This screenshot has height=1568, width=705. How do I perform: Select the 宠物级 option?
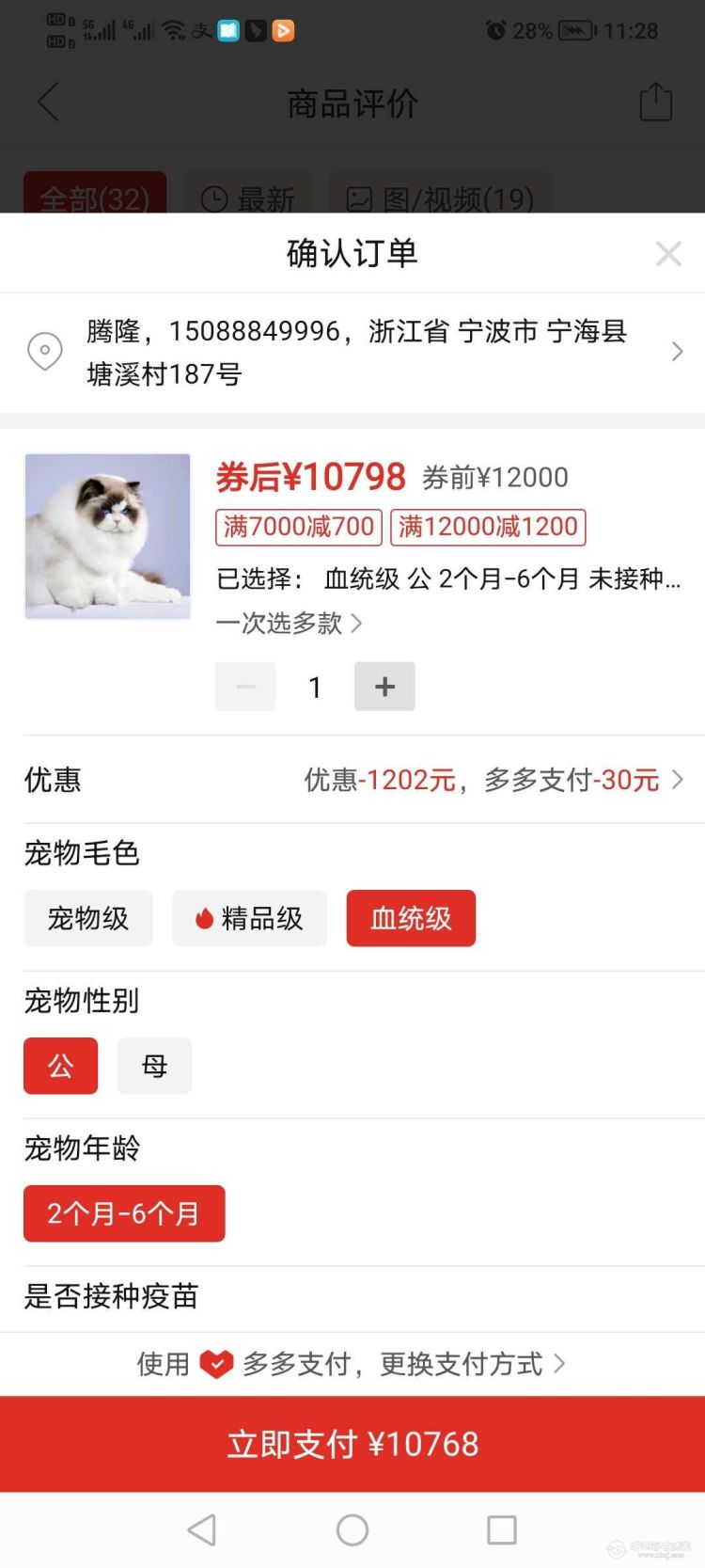88,918
